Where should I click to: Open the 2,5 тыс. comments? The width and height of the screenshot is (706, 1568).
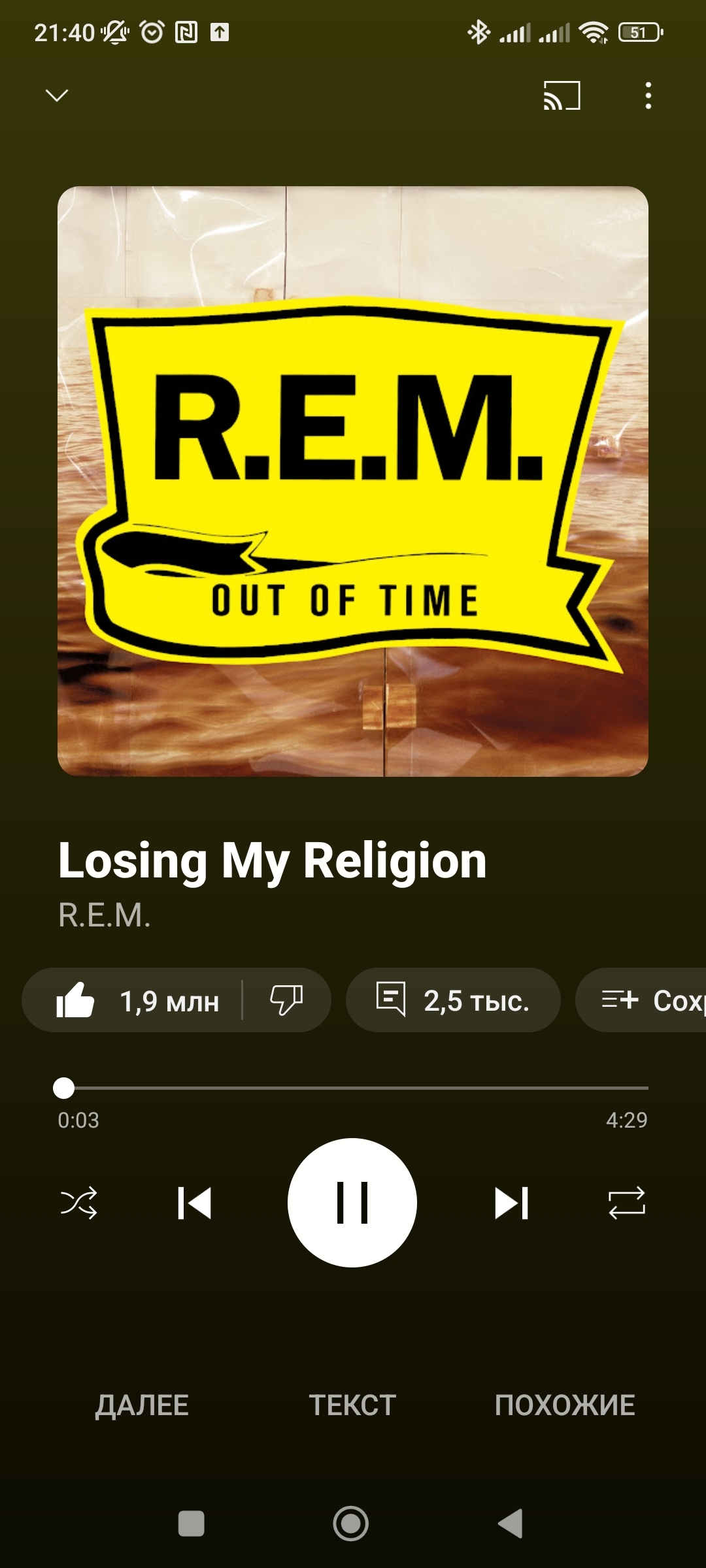point(453,1000)
